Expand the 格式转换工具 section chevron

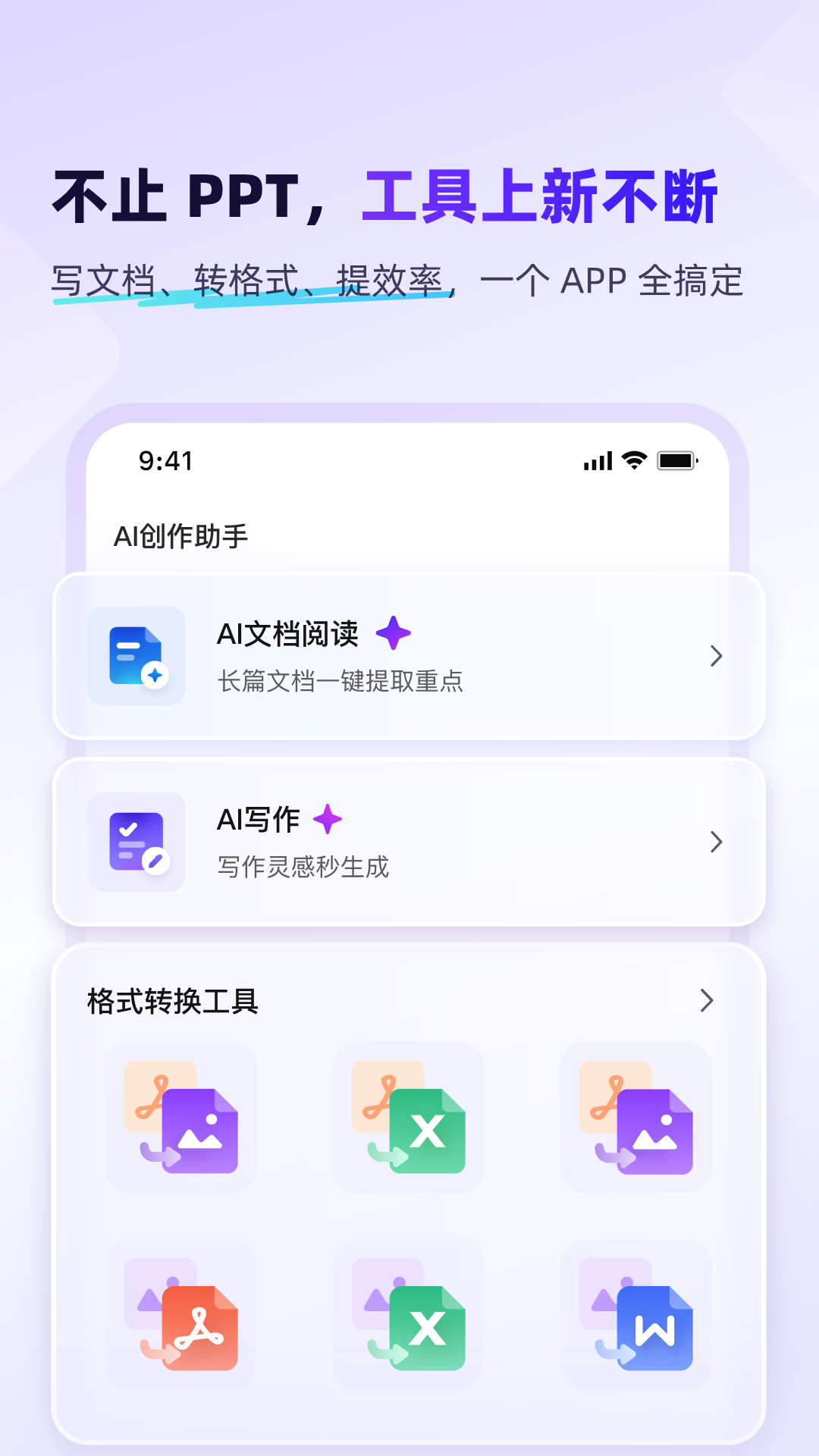707,1002
